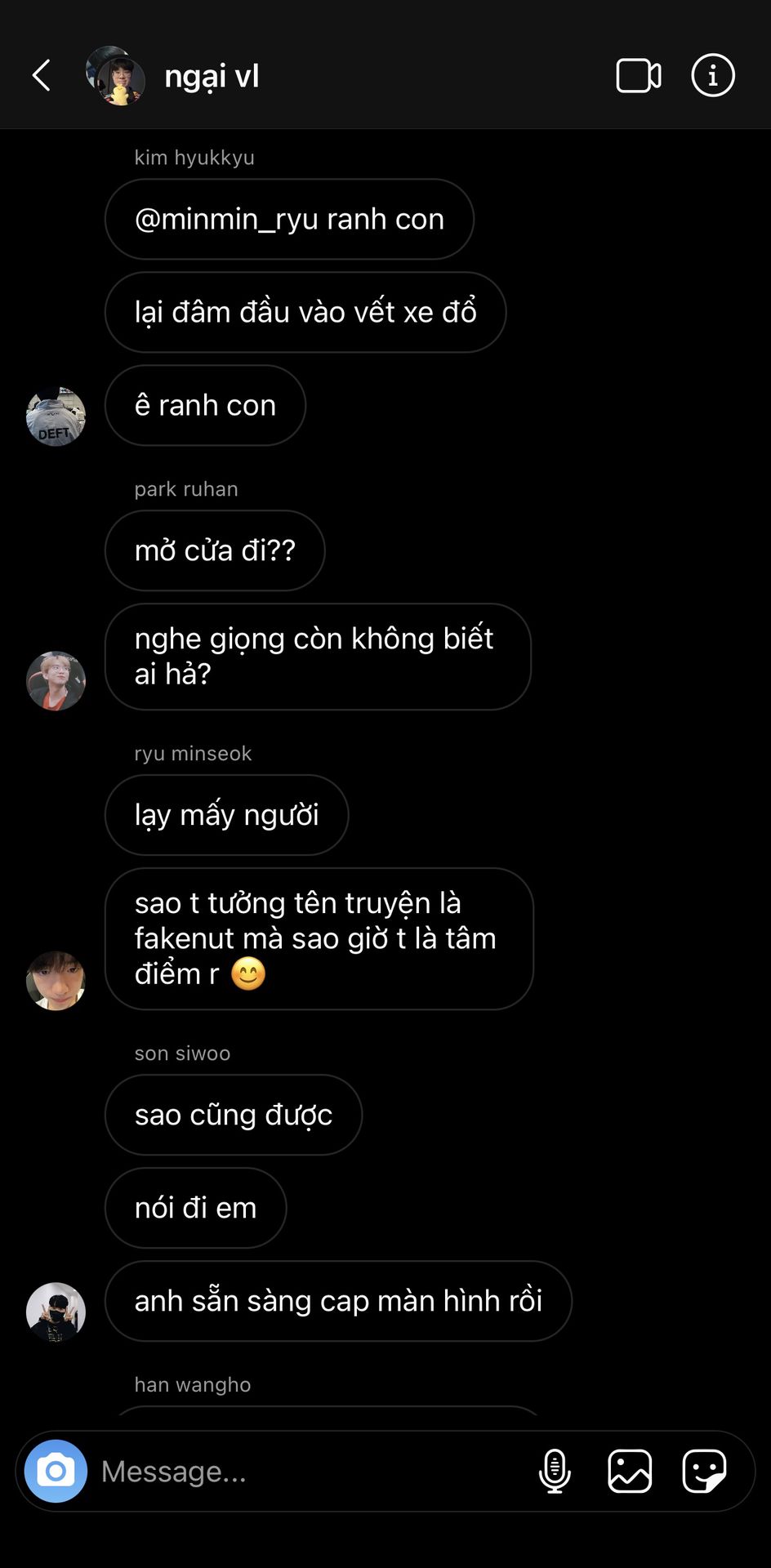771x1568 pixels.
Task: View son siwoo's profile avatar
Action: point(56,1312)
